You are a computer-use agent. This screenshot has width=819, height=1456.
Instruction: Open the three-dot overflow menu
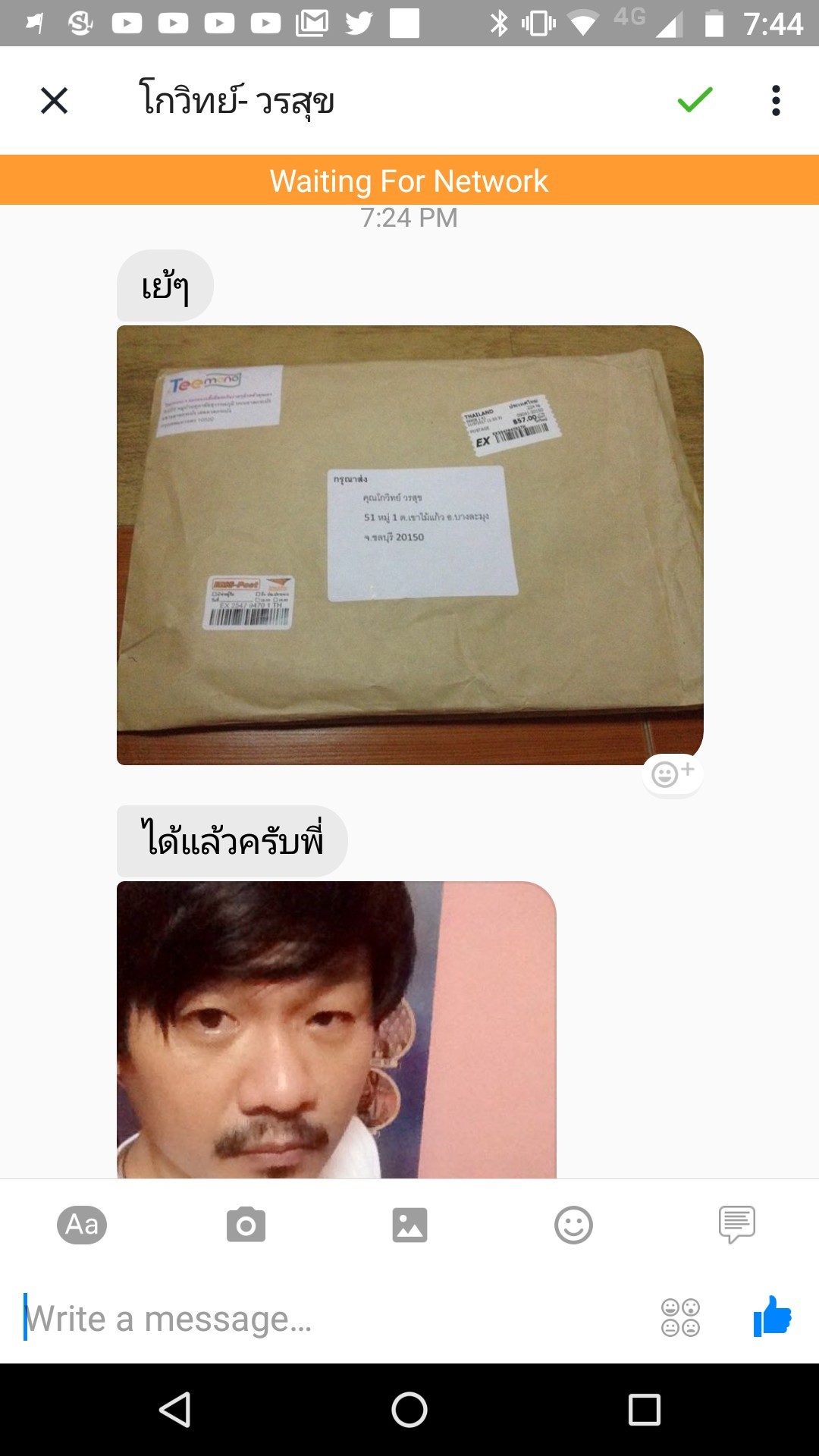point(775,100)
